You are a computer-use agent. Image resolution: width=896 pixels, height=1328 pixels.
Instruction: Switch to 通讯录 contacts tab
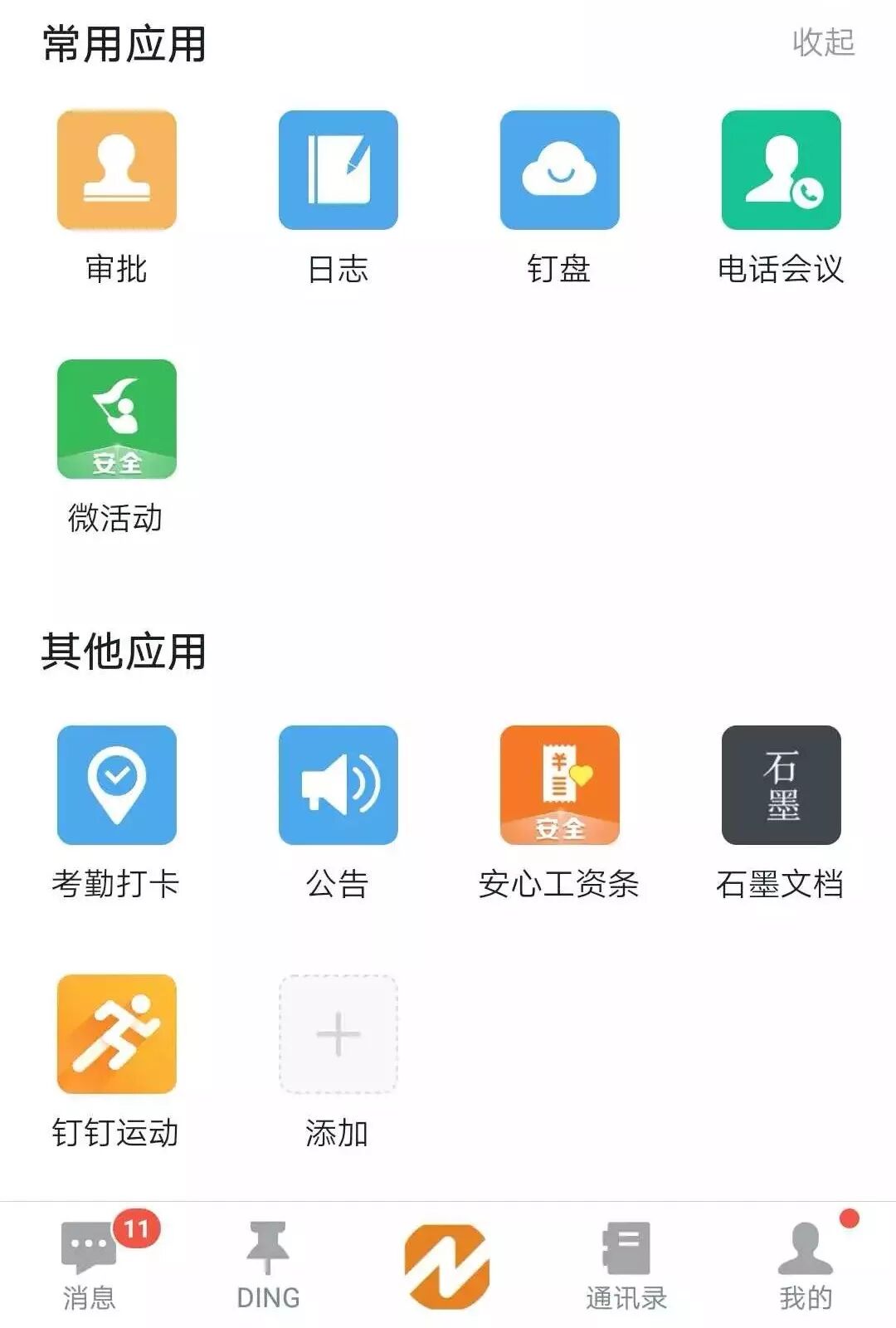tap(626, 1265)
